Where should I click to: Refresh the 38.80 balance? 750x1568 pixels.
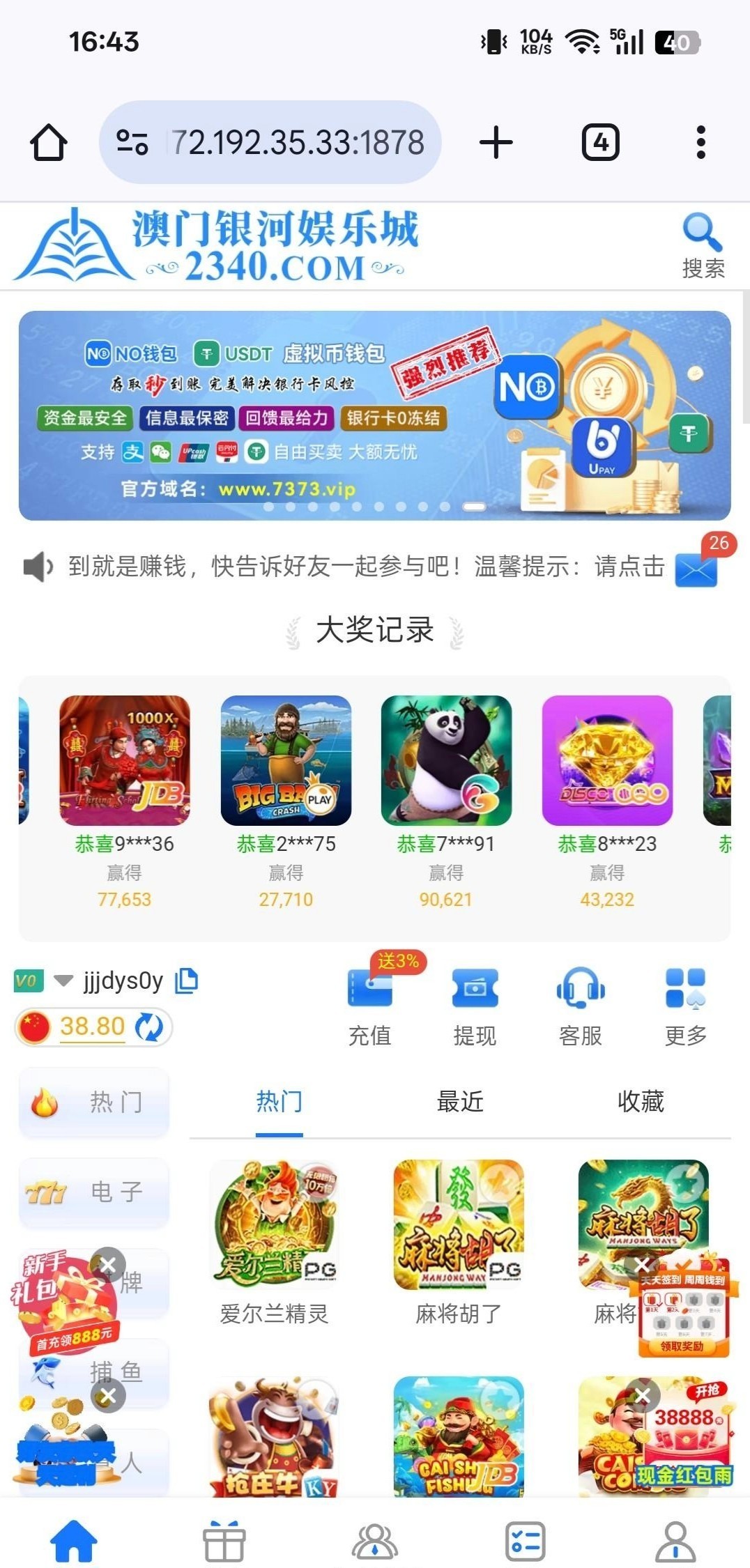click(x=148, y=1027)
